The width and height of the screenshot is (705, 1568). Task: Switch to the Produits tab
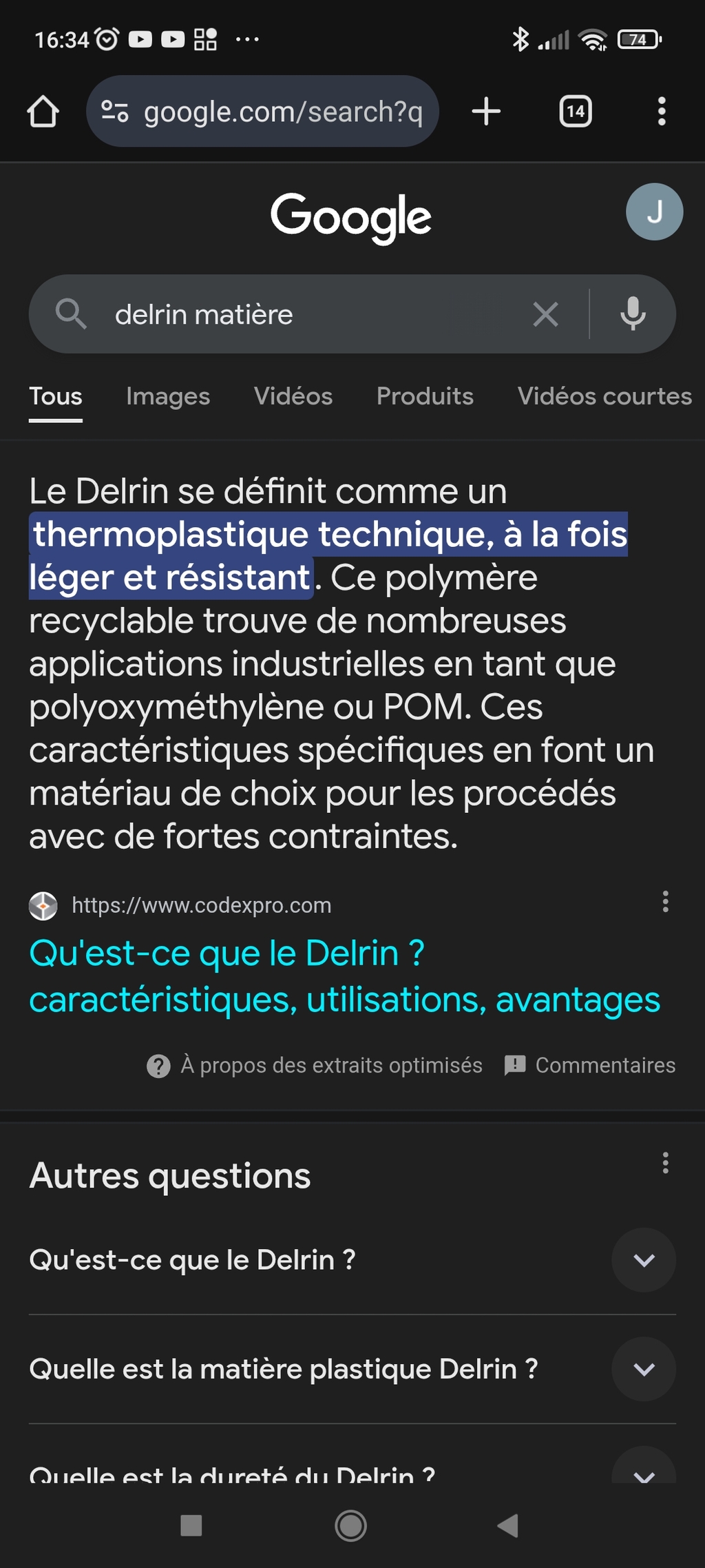pyautogui.click(x=425, y=396)
